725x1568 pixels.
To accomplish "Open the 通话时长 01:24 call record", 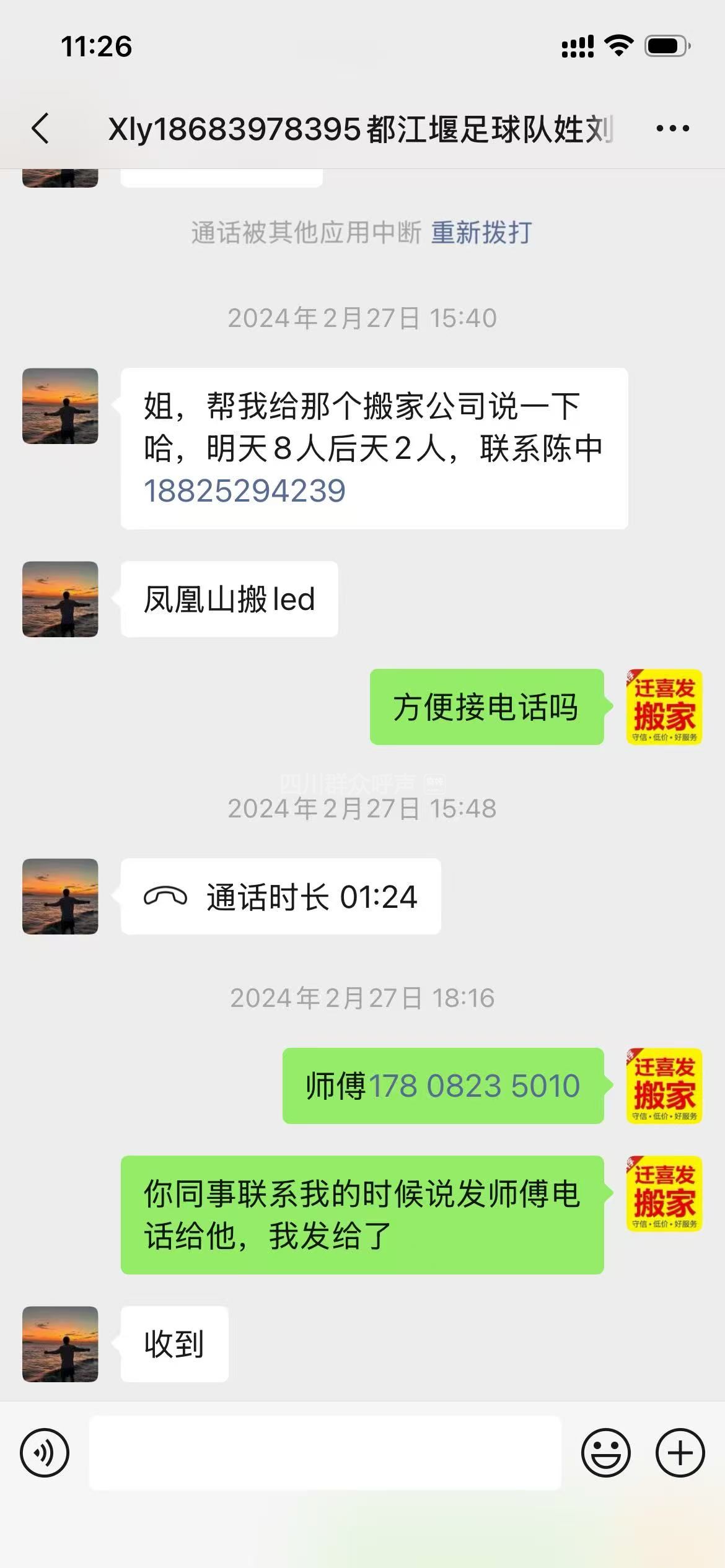I will [x=281, y=897].
